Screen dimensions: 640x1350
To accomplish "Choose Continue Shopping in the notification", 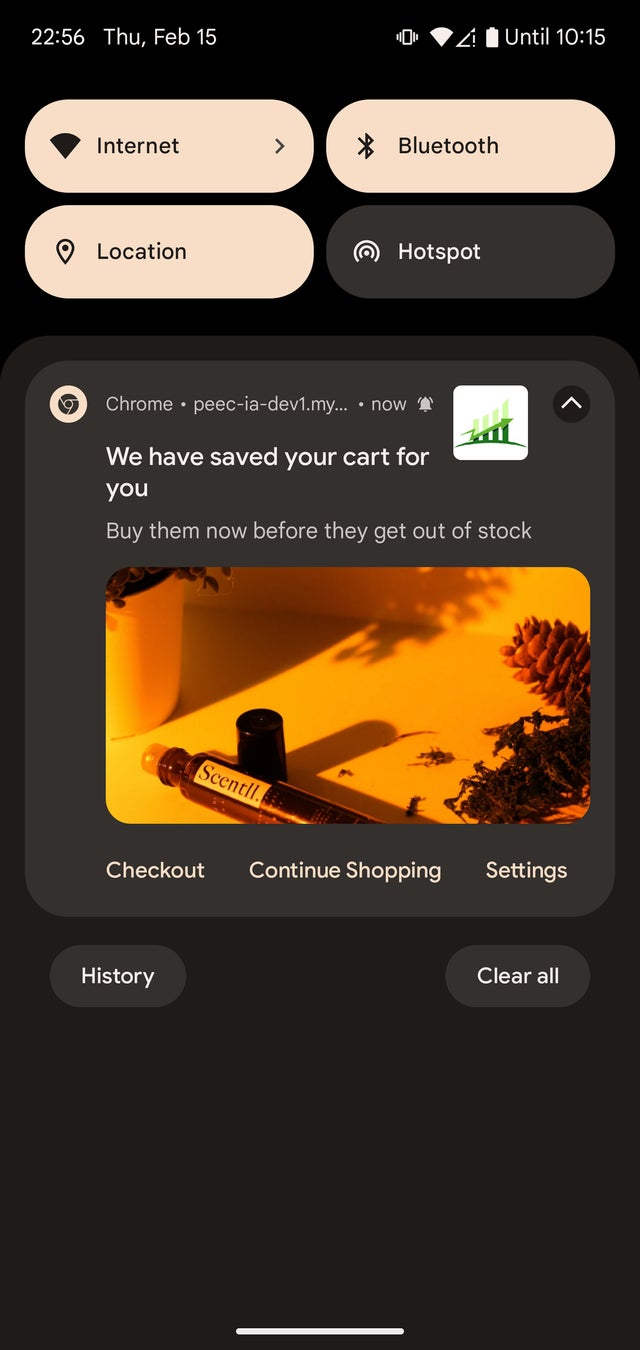I will (345, 870).
